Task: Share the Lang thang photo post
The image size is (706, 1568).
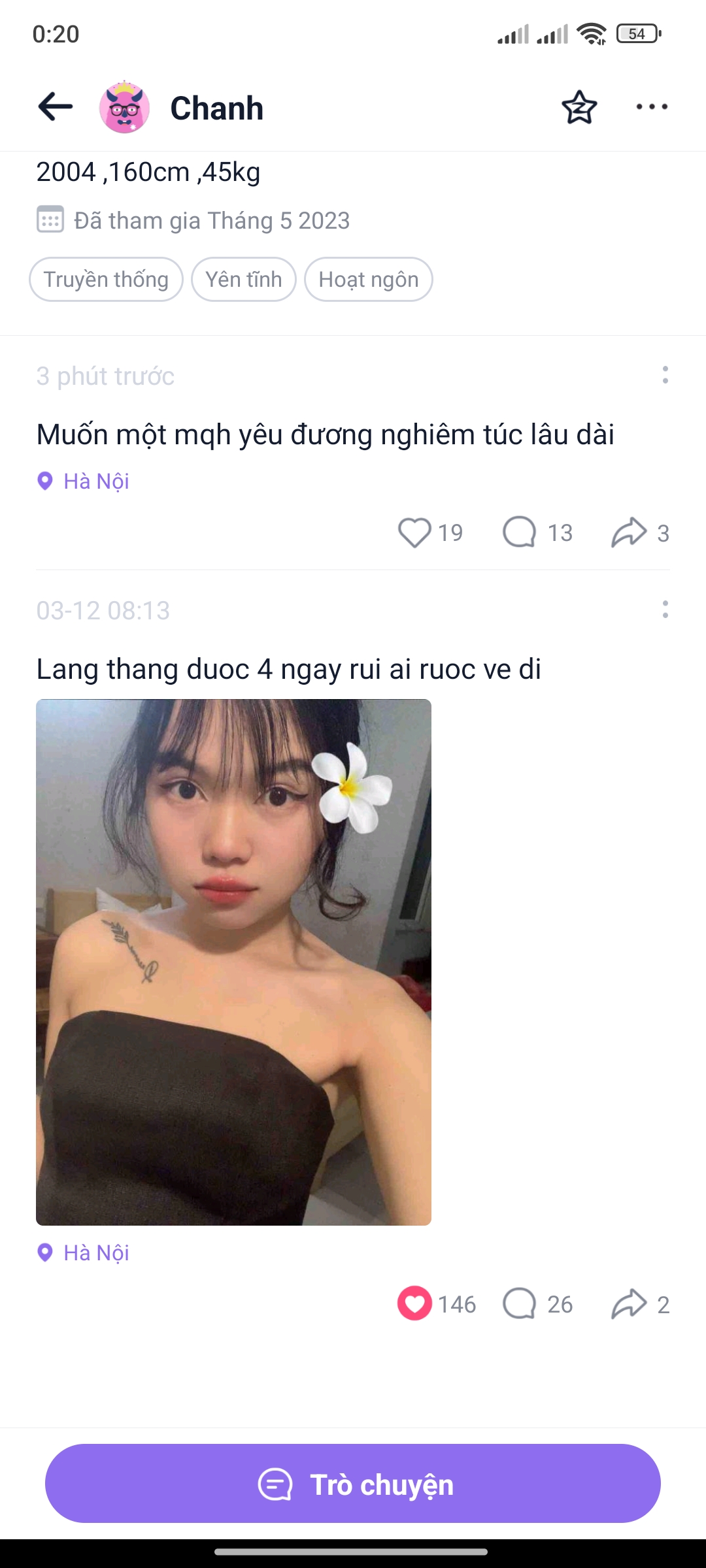Action: point(629,1304)
